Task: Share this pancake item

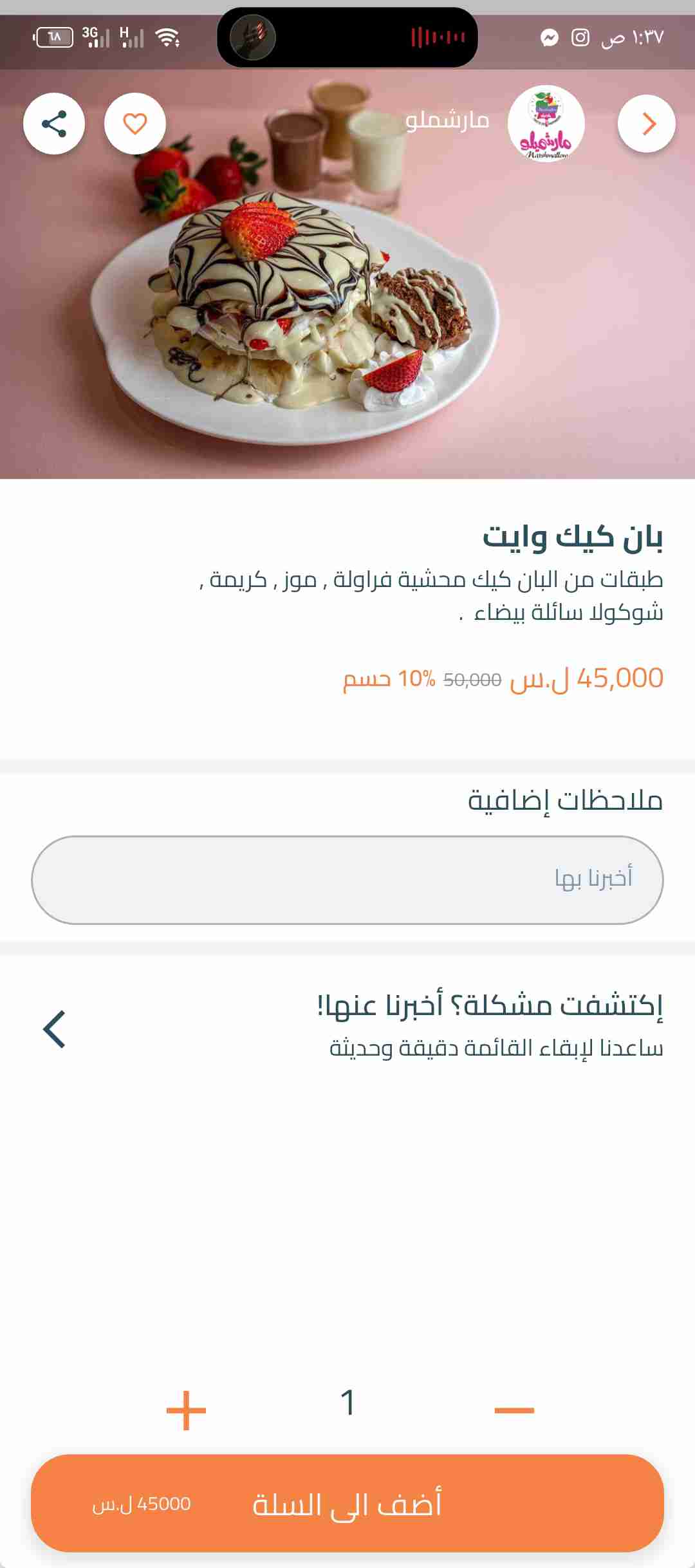Action: tap(54, 124)
